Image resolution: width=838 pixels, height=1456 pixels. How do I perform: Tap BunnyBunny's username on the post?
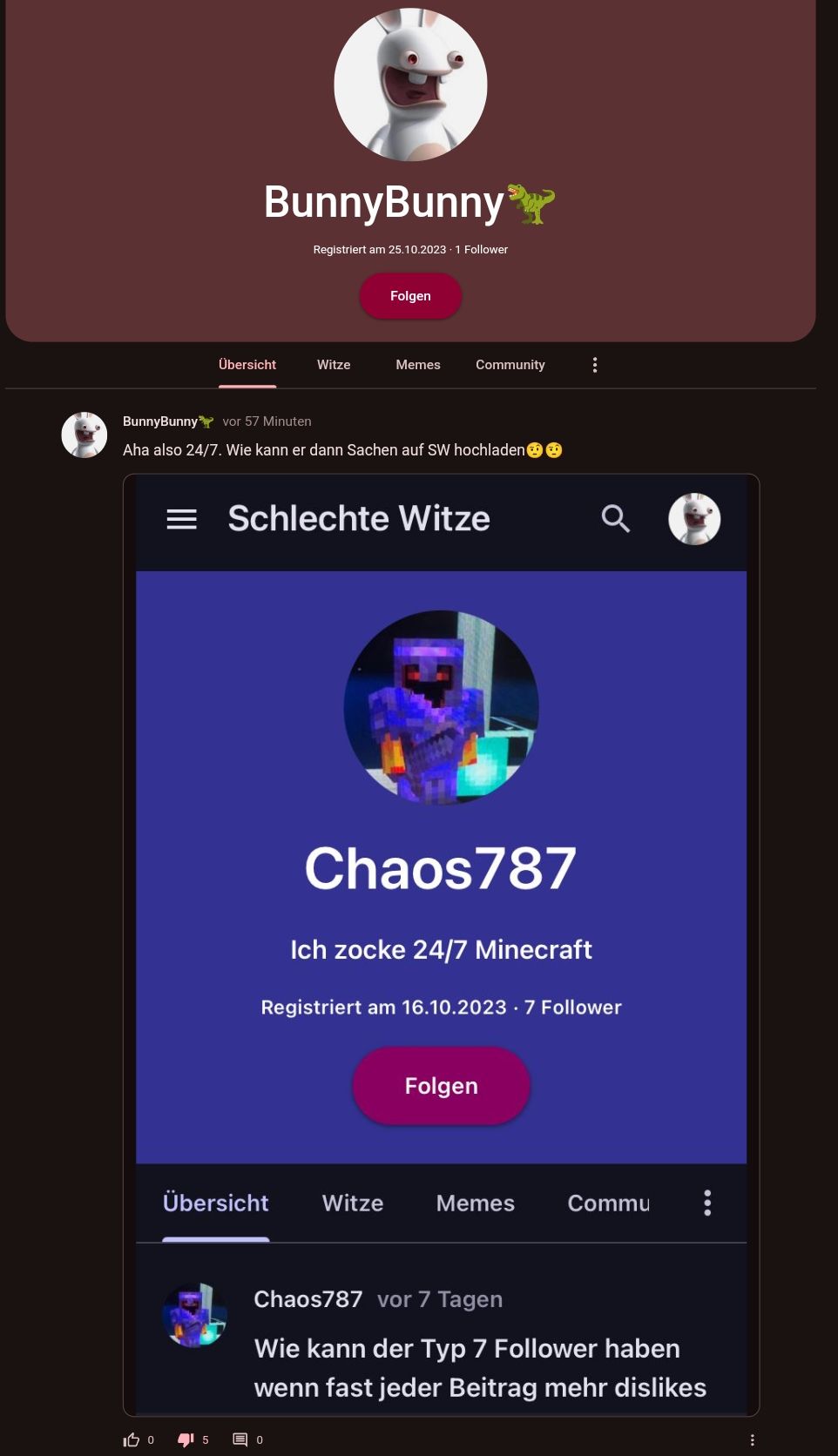(x=161, y=421)
